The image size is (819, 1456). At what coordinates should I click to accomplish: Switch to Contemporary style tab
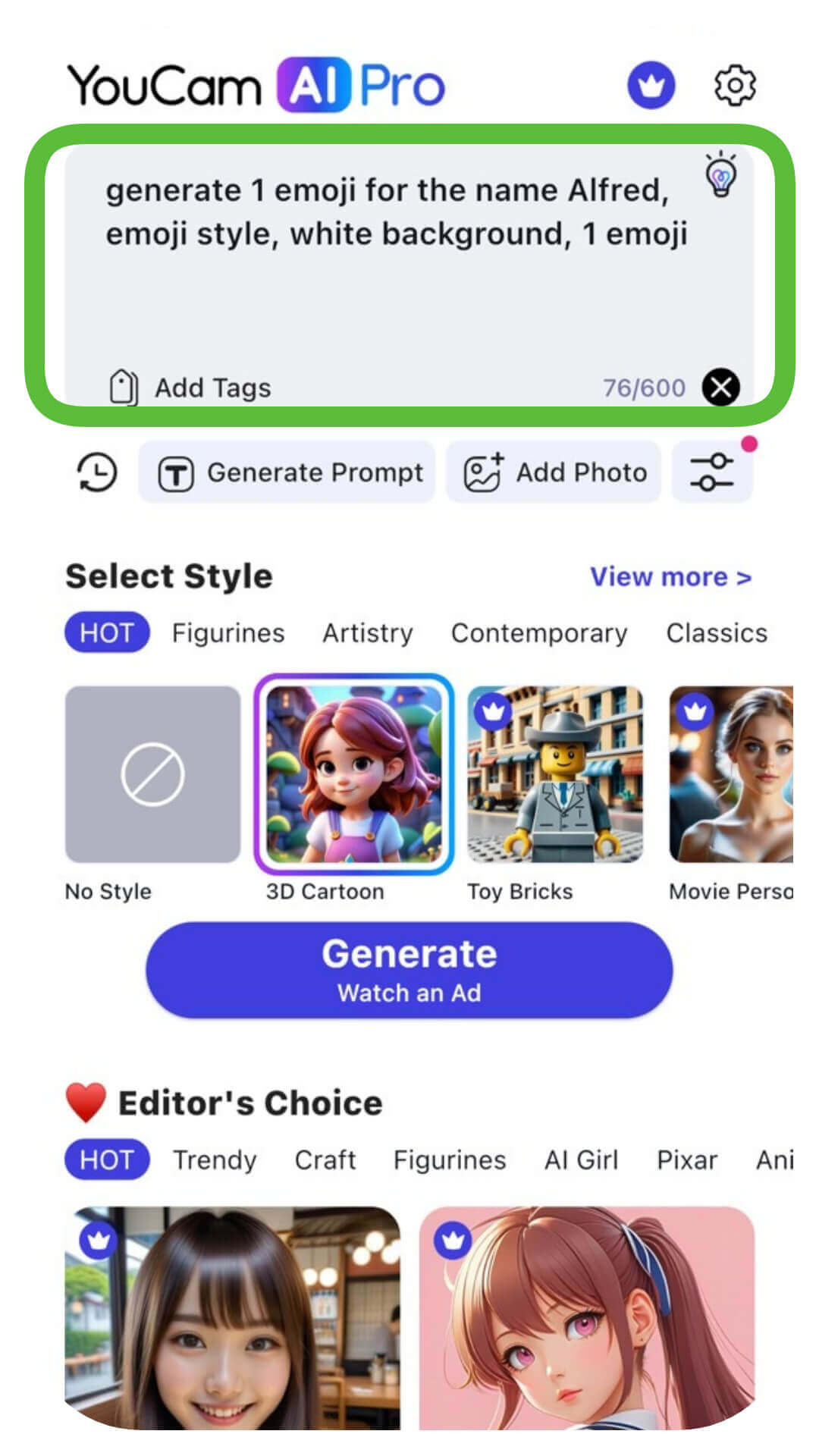click(x=539, y=633)
